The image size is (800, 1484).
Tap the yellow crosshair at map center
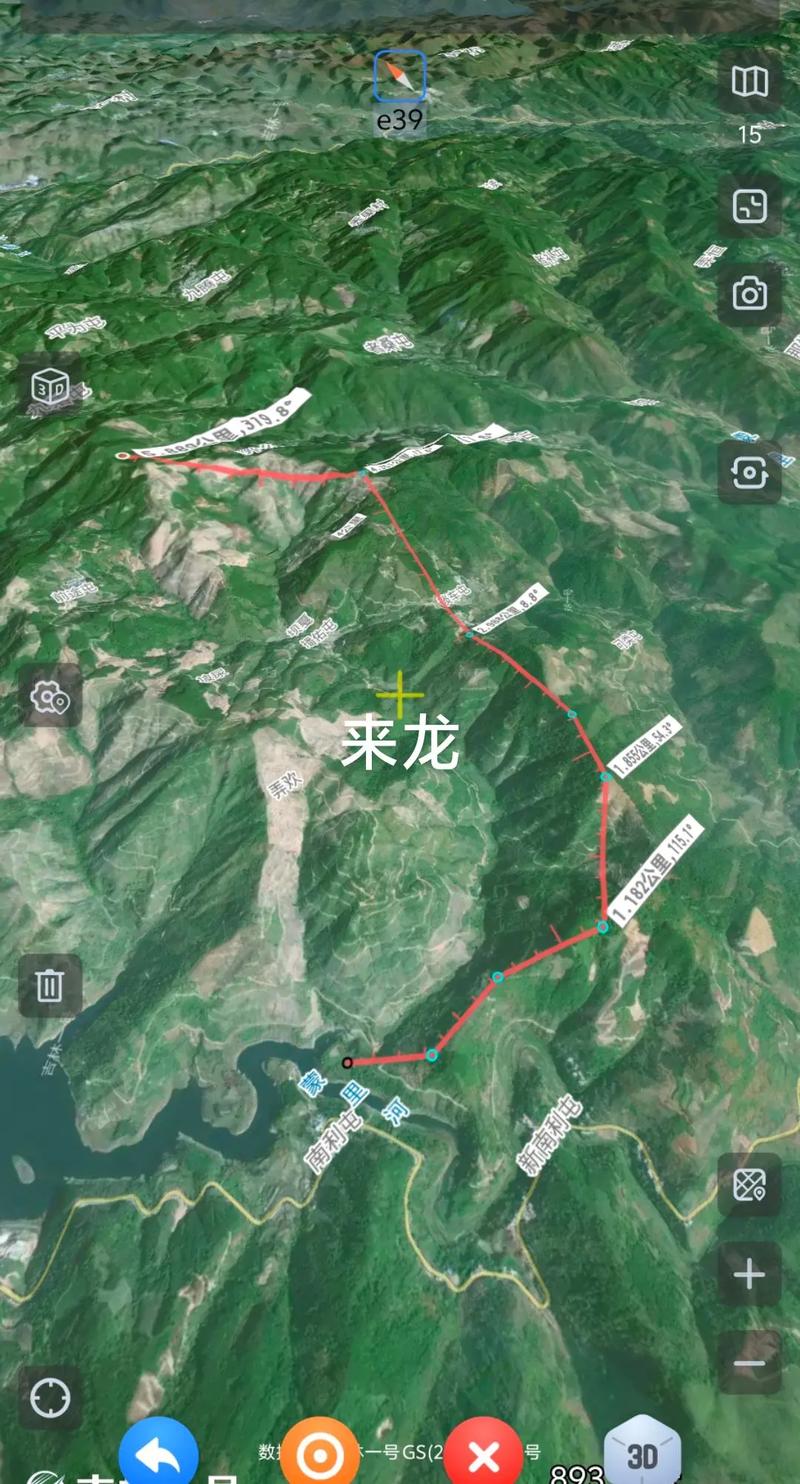click(399, 694)
